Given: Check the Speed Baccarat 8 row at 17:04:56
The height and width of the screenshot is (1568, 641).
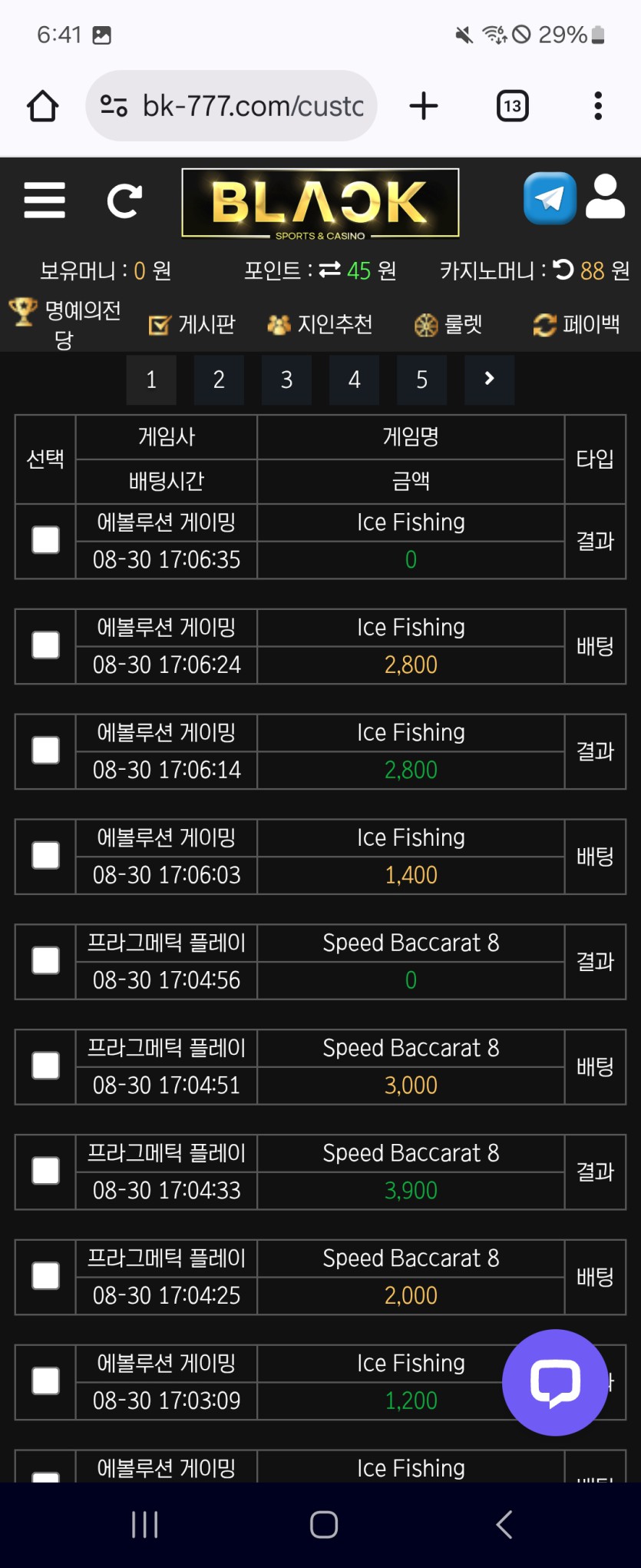Looking at the screenshot, I should pos(46,960).
